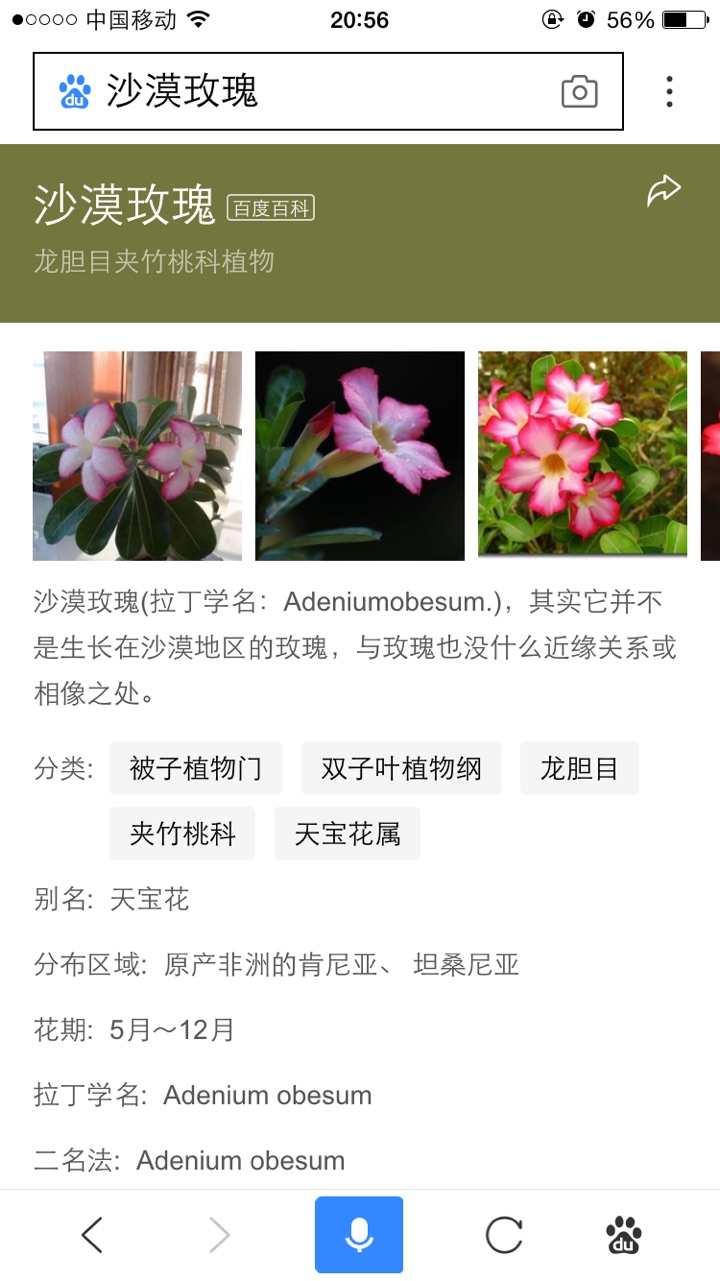Open Baidu home via paw icon
Viewport: 720px width, 1281px height.
pos(624,1235)
